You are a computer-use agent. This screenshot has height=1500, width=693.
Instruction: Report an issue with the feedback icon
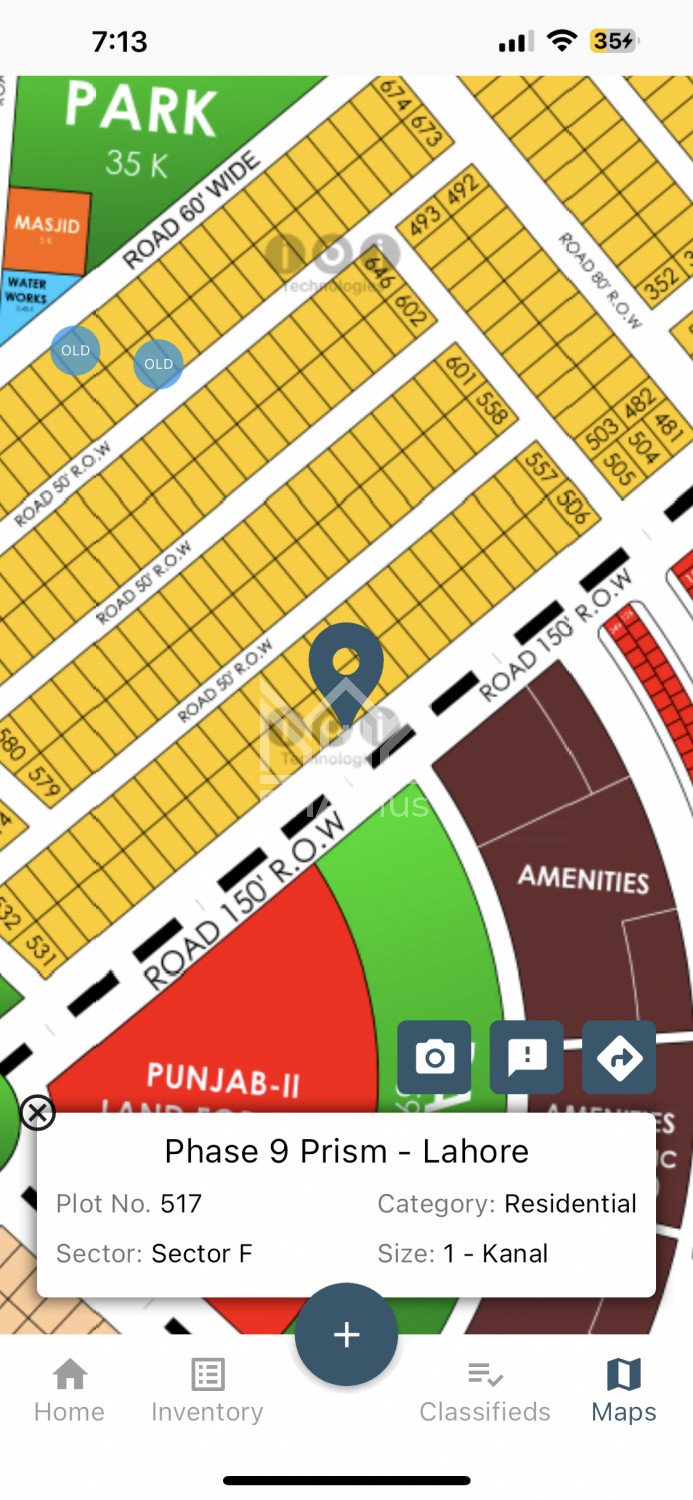click(x=526, y=1057)
